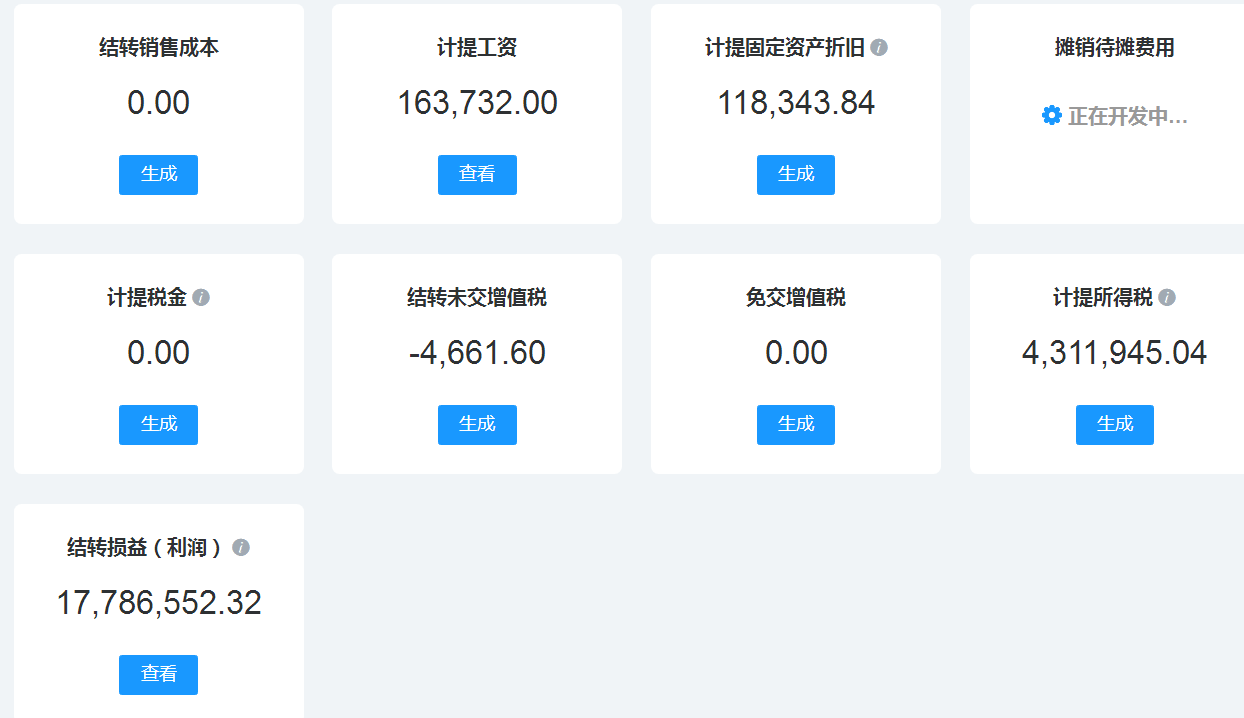Tap 生成 under 免交增值税
Image resolution: width=1244 pixels, height=718 pixels.
(x=795, y=425)
